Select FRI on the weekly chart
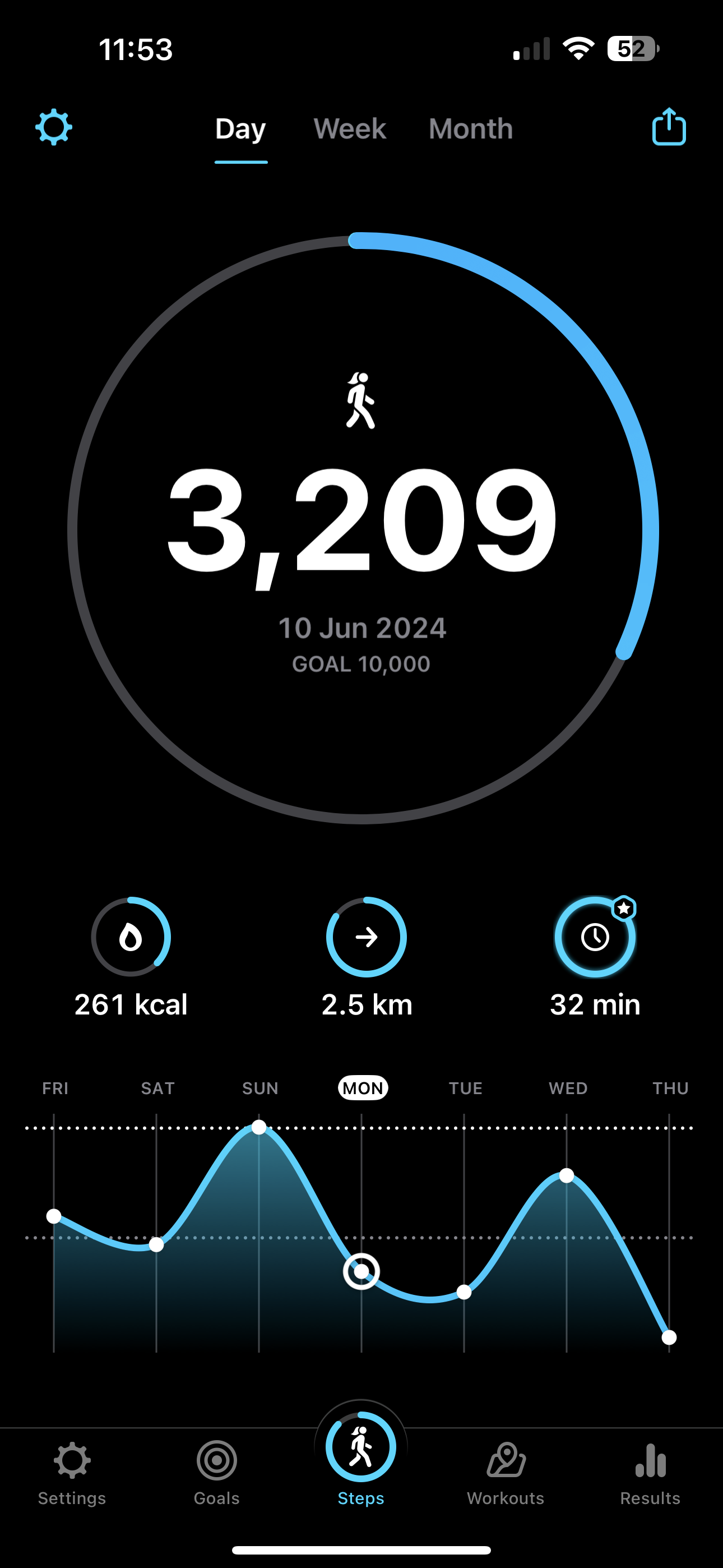723x1568 pixels. point(55,1089)
